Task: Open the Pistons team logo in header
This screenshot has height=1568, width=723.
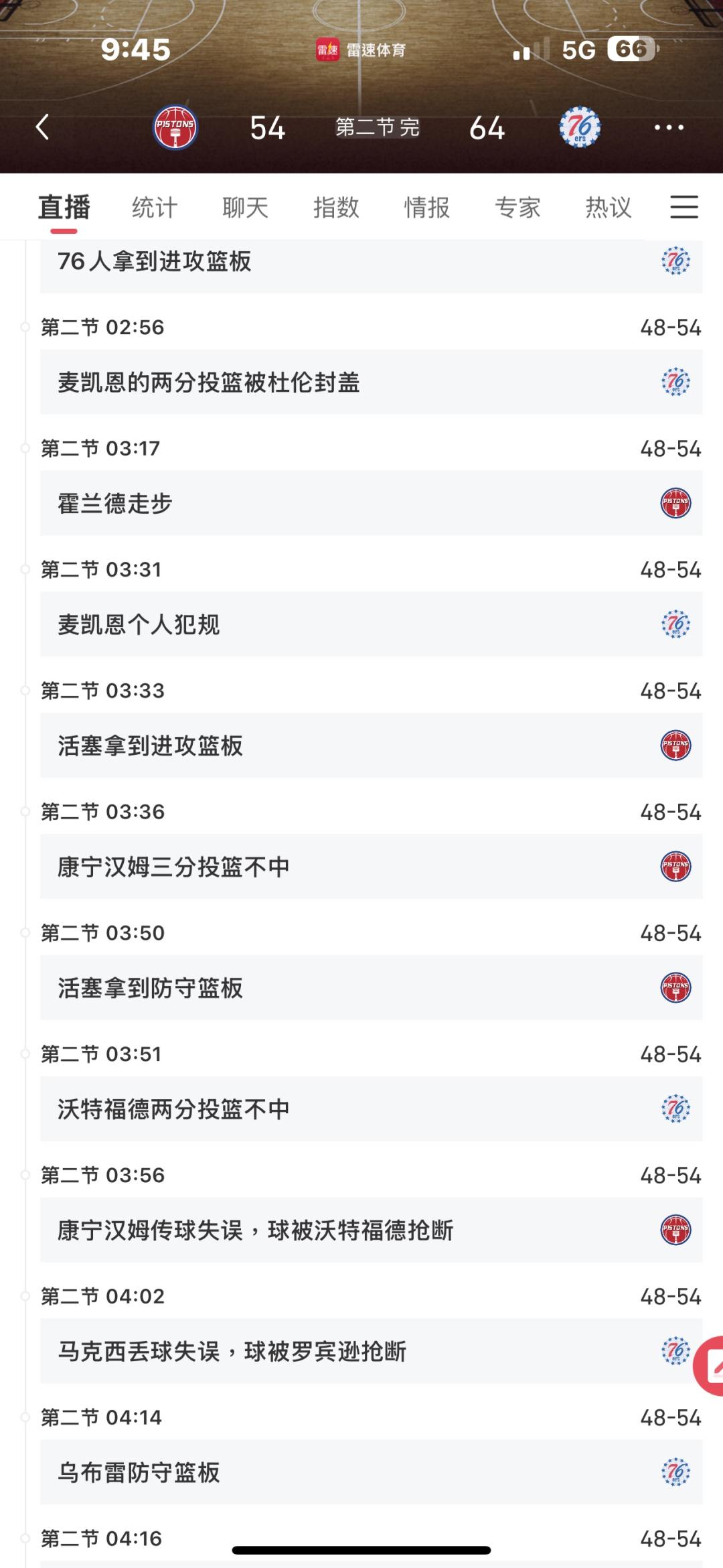Action: [x=175, y=127]
